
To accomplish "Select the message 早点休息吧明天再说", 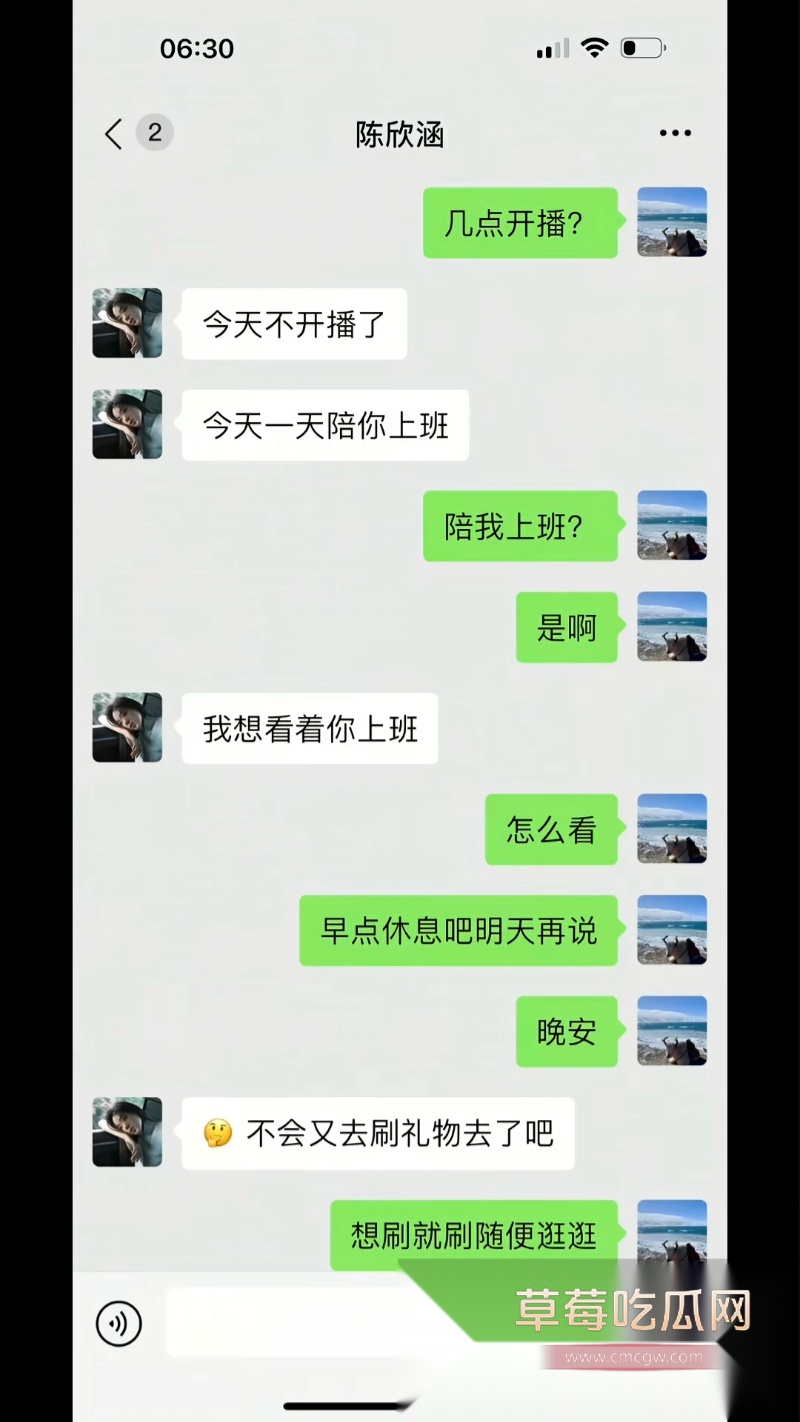I will (457, 930).
